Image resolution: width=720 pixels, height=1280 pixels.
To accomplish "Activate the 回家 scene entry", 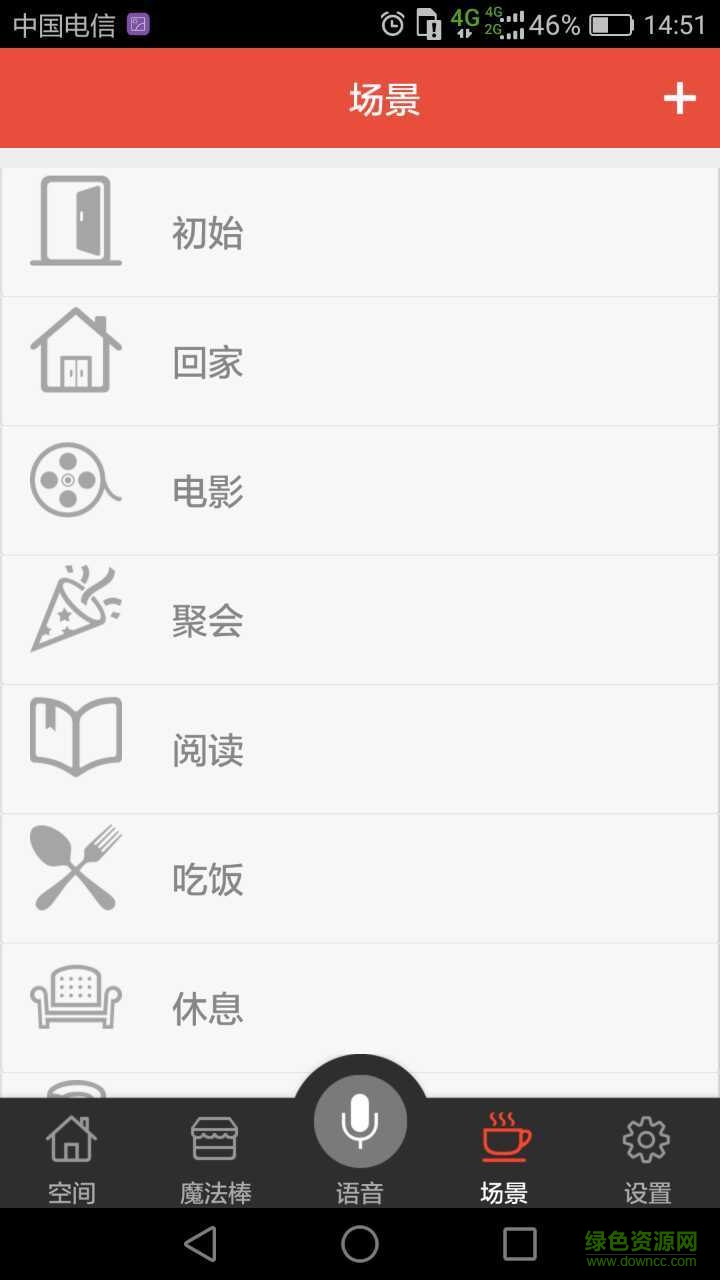I will 360,361.
